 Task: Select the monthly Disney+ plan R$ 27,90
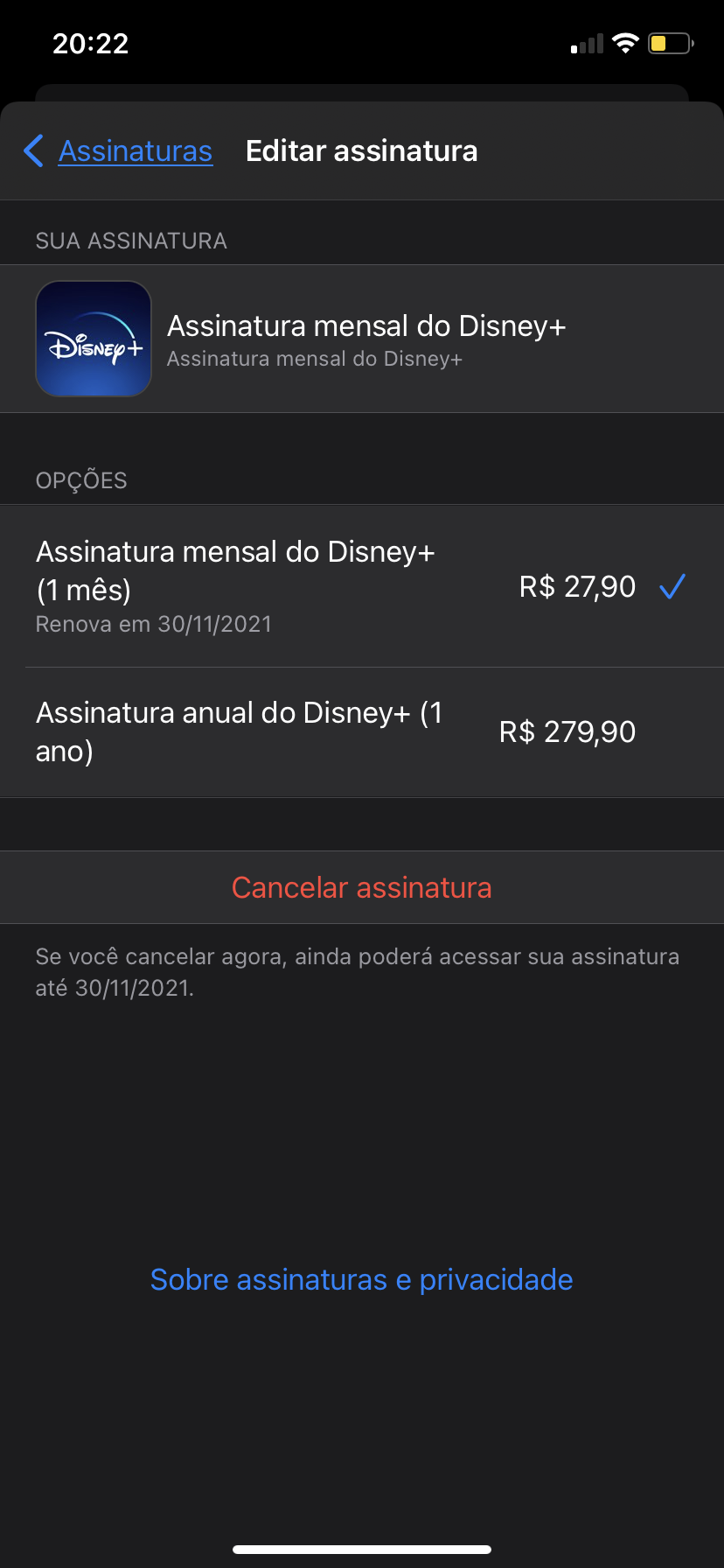click(362, 586)
